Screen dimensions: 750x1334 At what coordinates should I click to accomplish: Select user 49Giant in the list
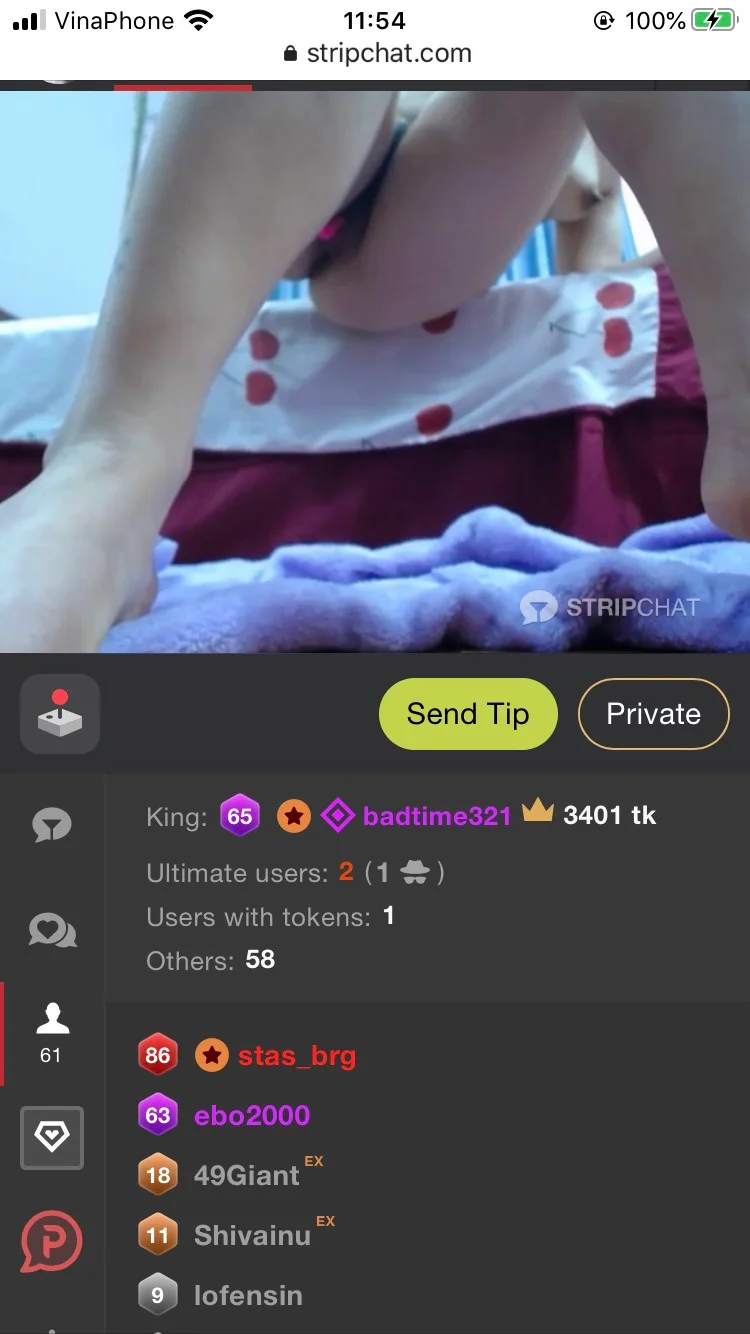246,1176
